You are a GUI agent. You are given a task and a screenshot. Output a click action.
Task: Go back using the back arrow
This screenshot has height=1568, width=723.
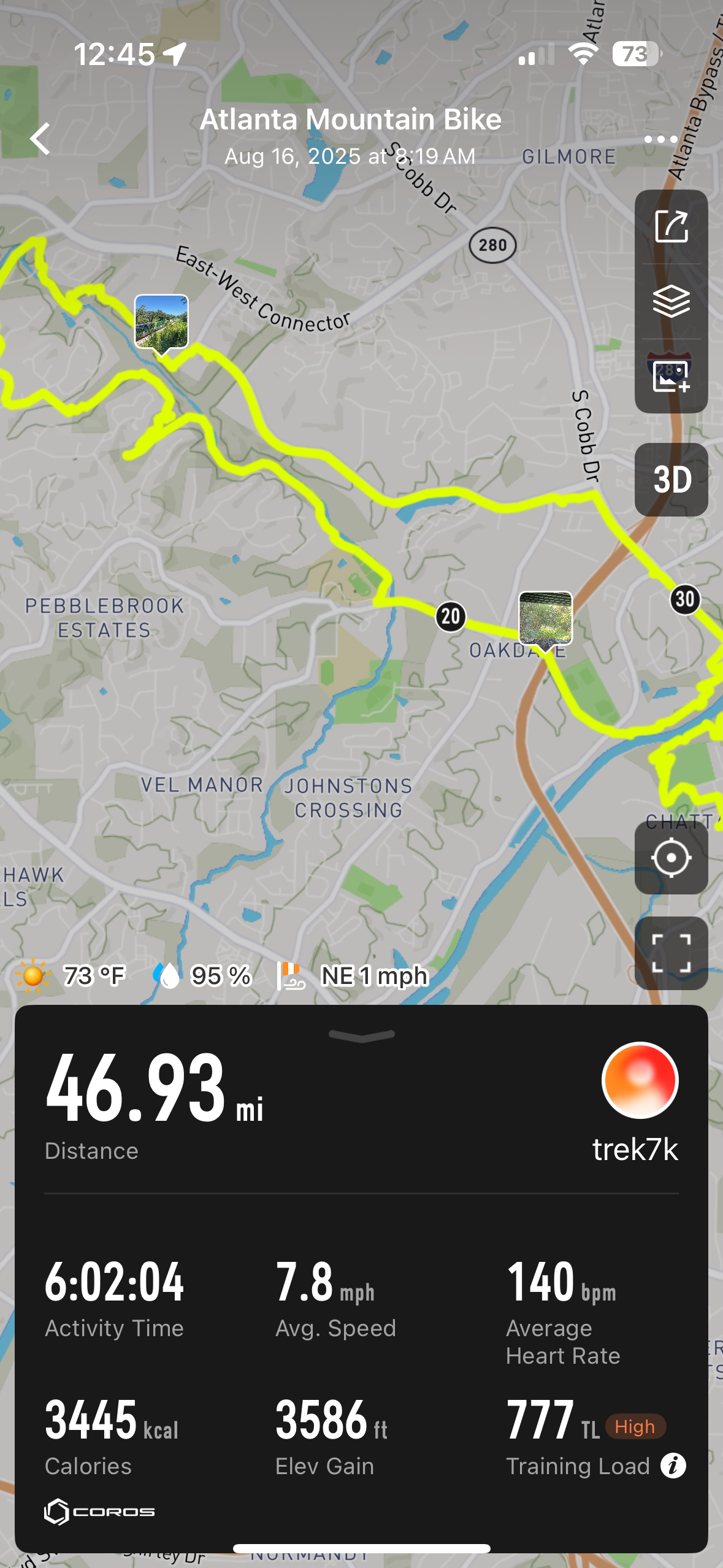pyautogui.click(x=40, y=138)
